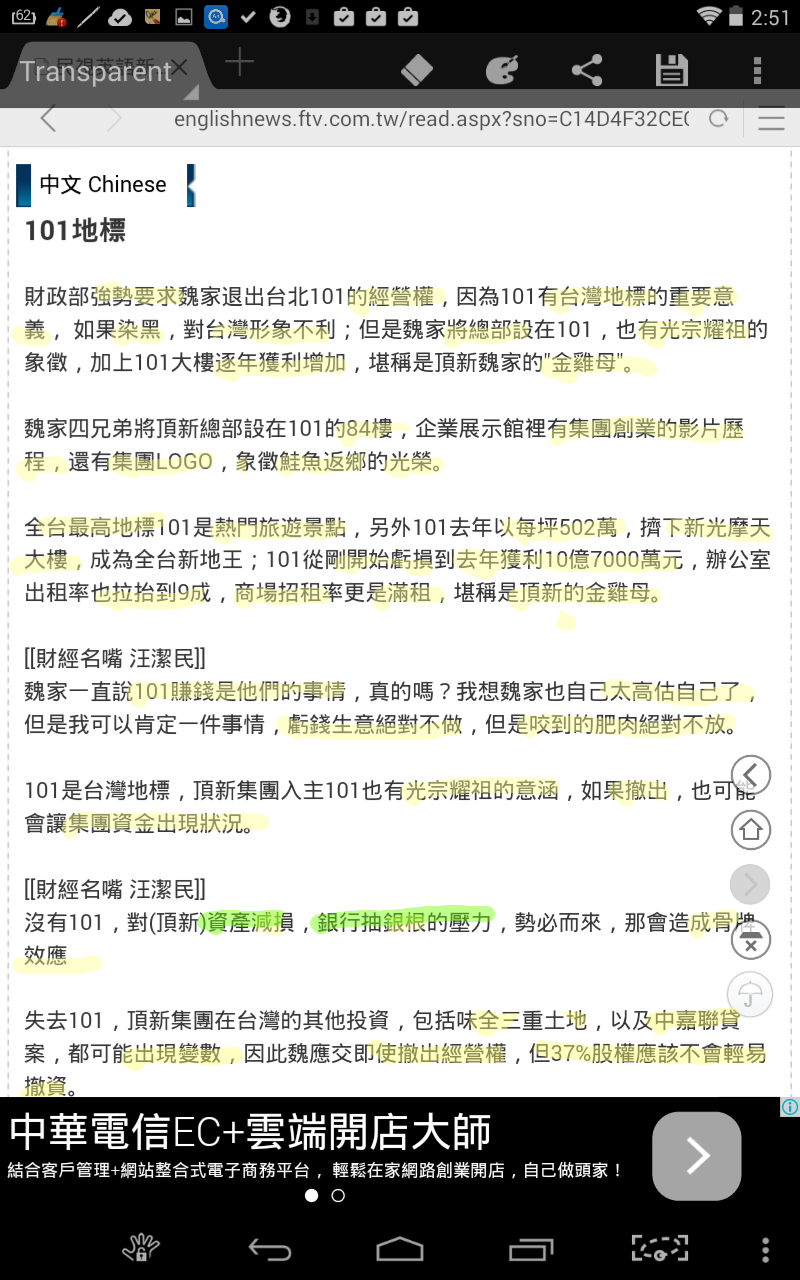Tap the floating back arrow circle
This screenshot has width=800, height=1280.
[x=751, y=775]
